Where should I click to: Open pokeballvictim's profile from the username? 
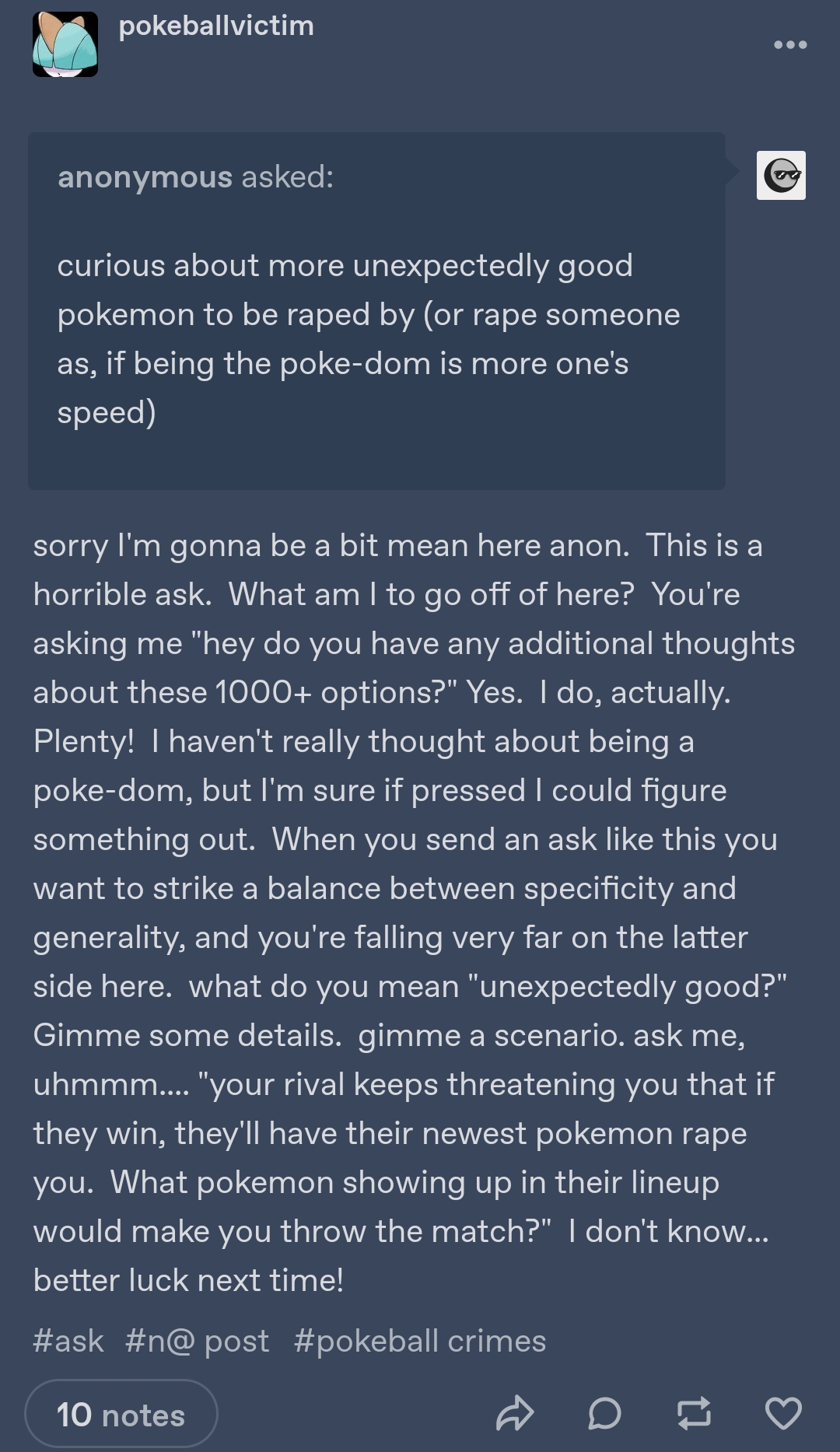tap(216, 26)
